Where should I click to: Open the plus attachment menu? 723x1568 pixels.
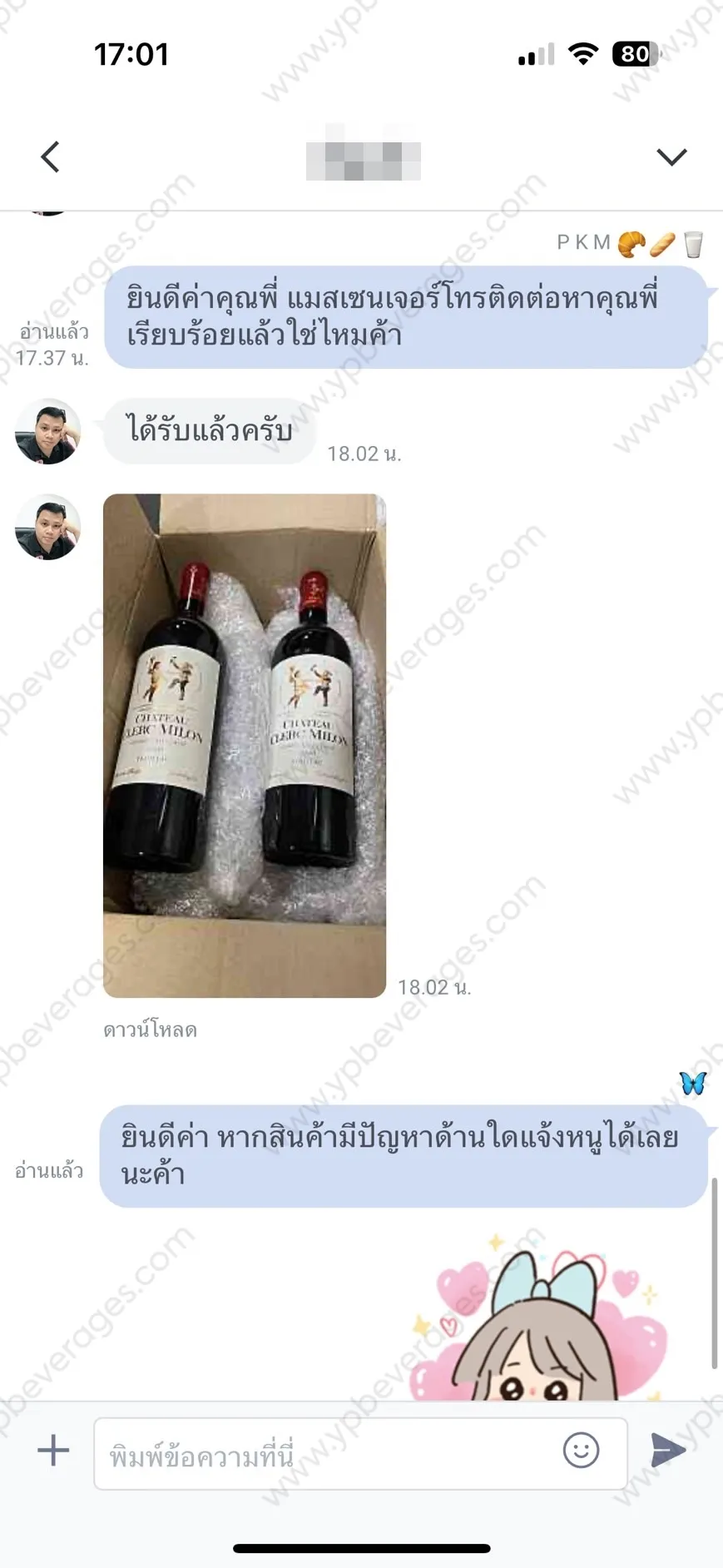tap(53, 1450)
